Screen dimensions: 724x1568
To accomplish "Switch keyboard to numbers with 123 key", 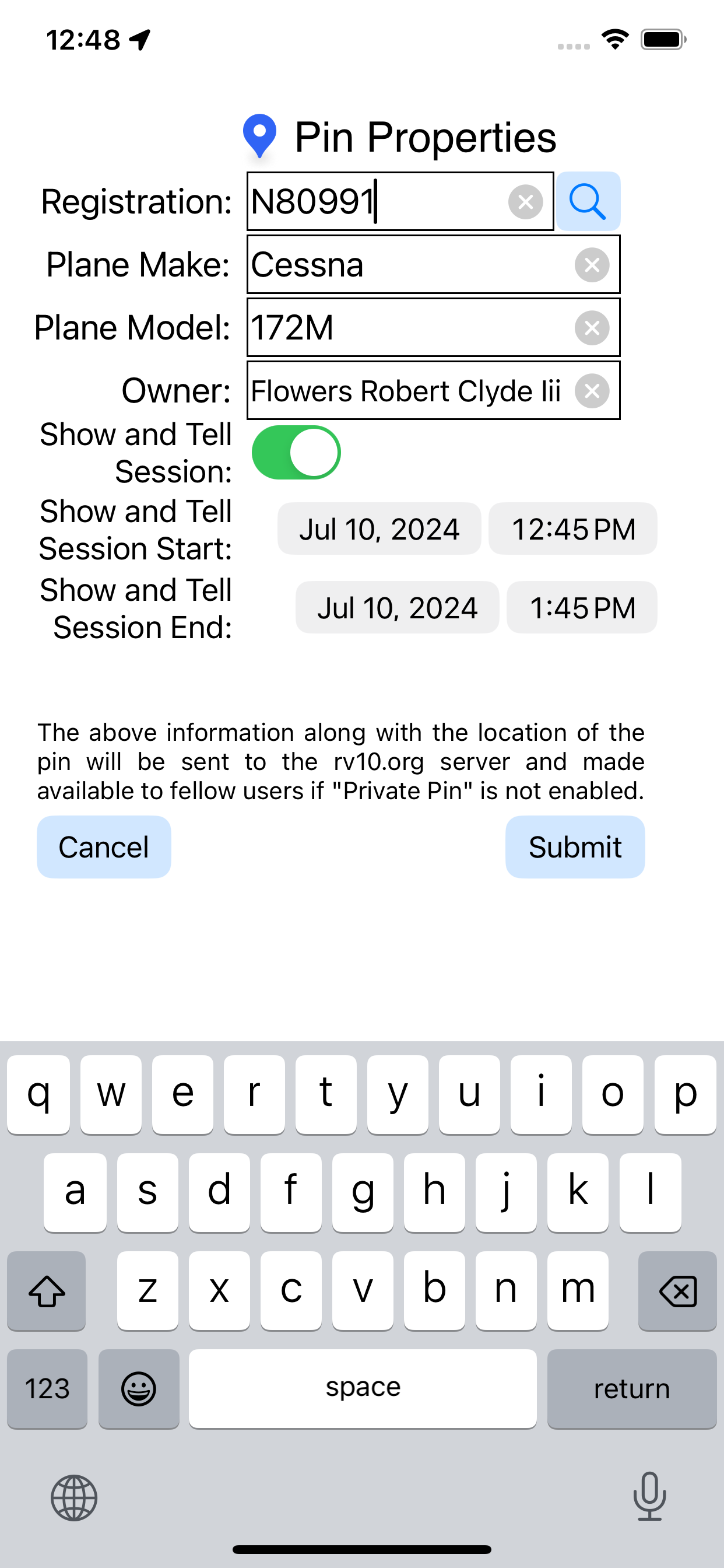I will [x=47, y=1388].
